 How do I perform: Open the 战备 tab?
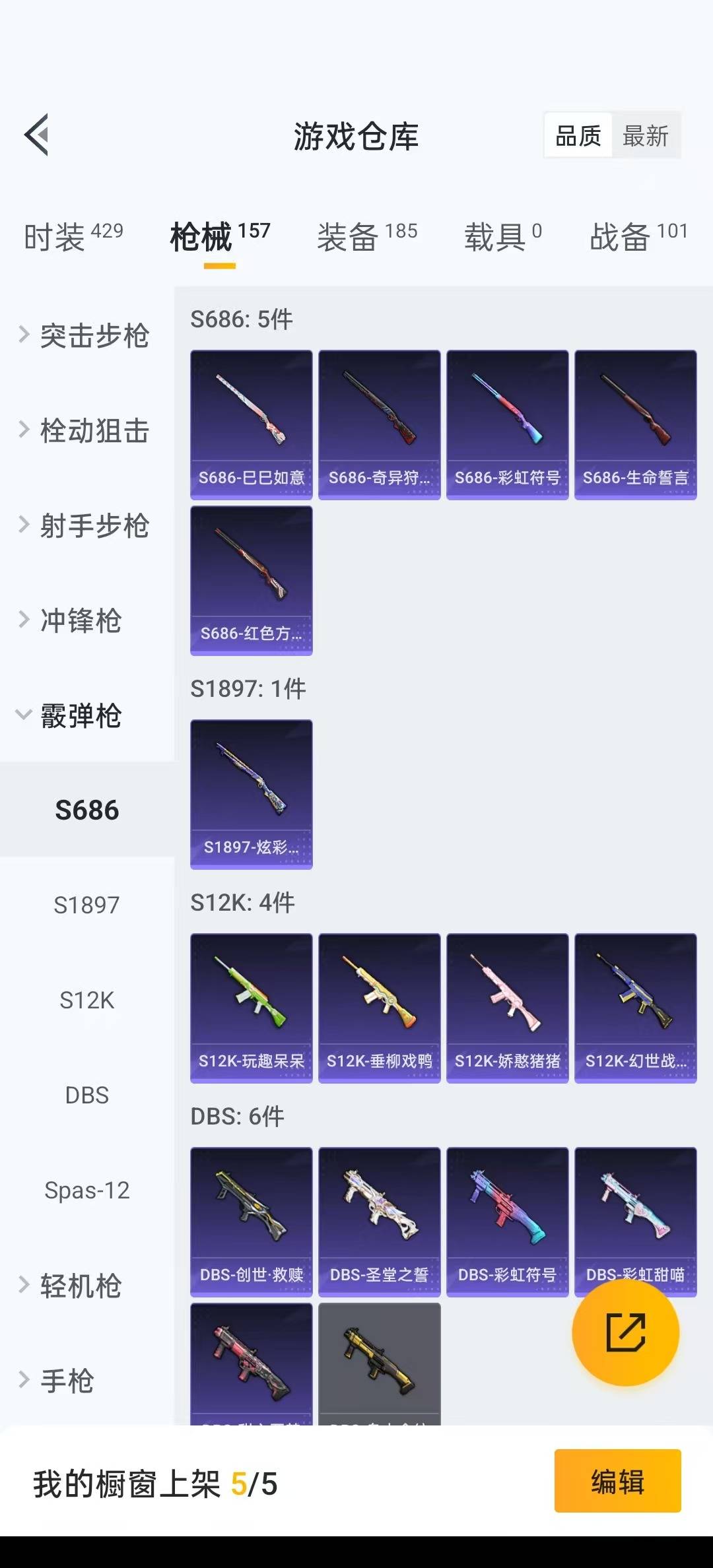click(x=638, y=236)
